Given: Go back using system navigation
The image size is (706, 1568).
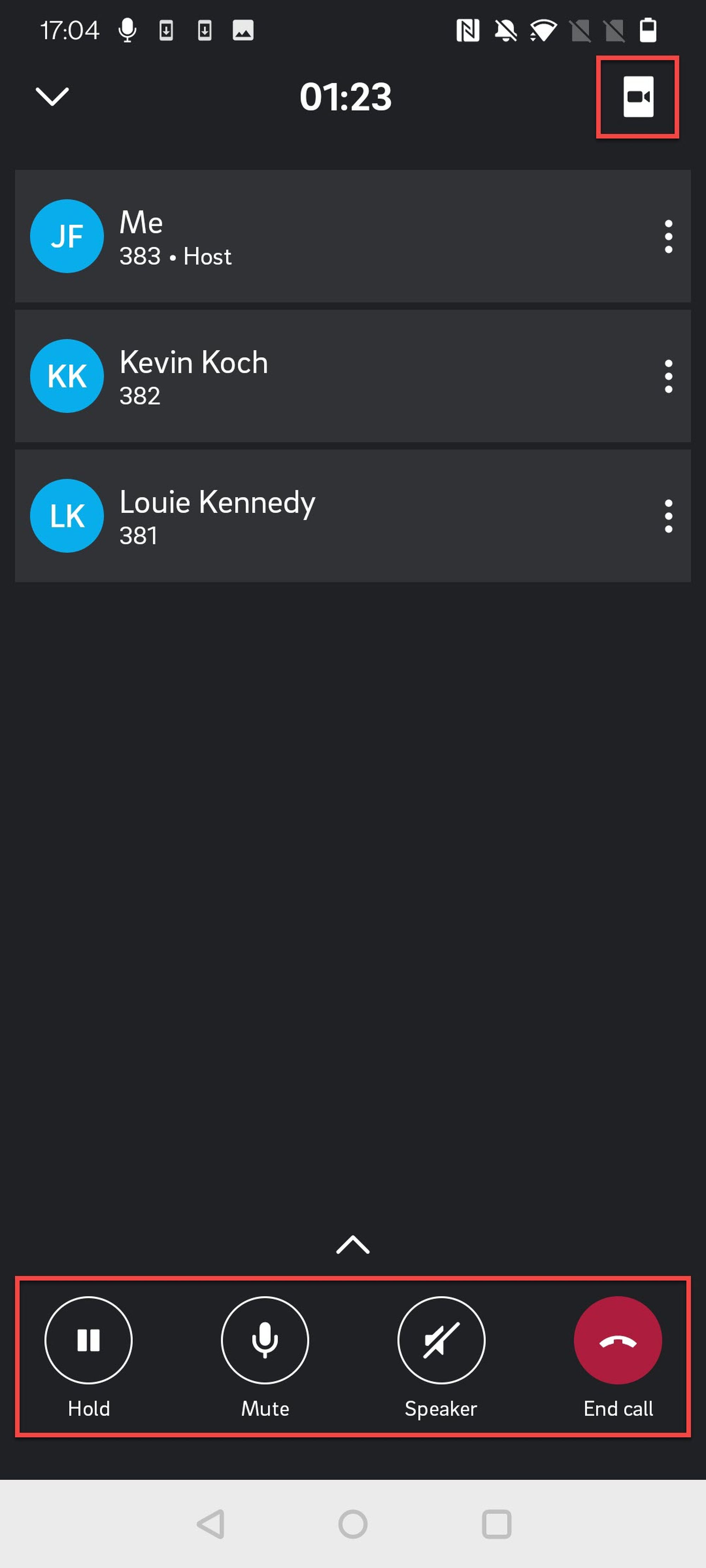Looking at the screenshot, I should click(x=211, y=1524).
